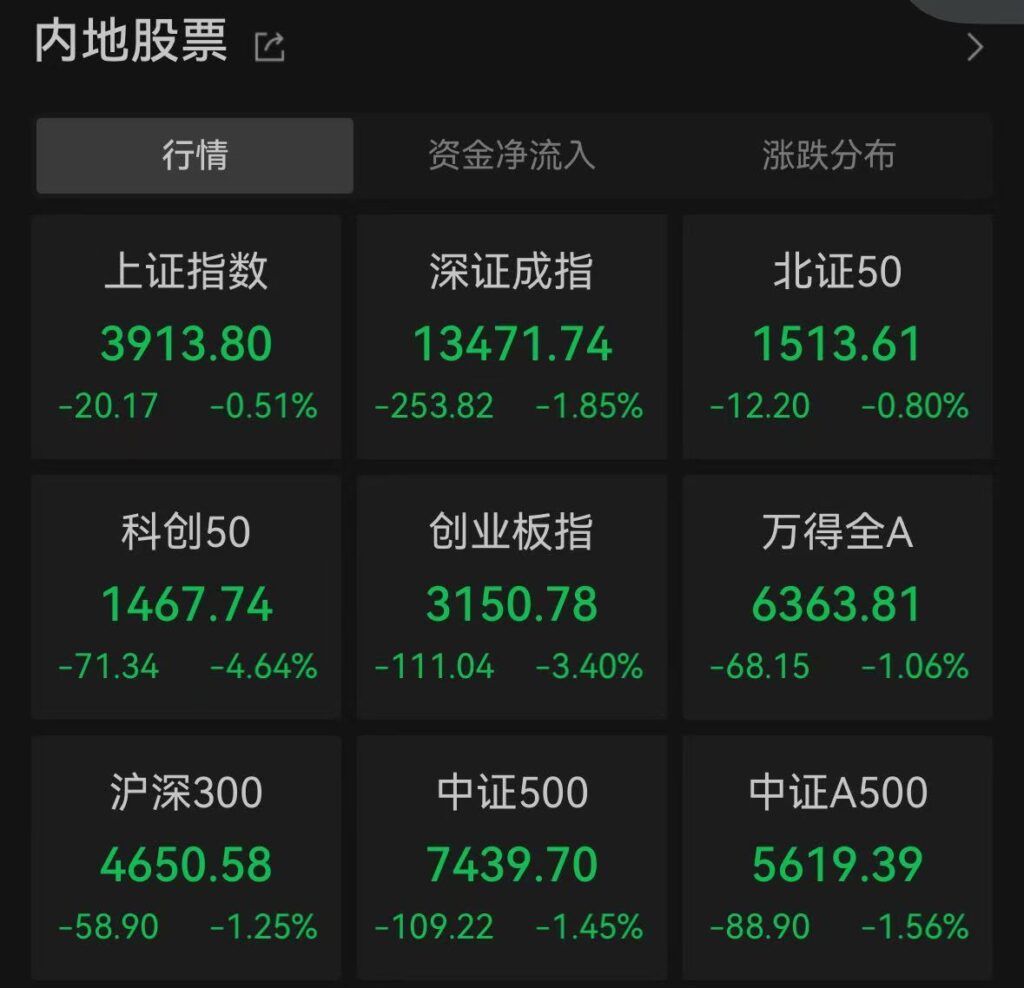Screen dimensions: 1024x988
Task: Select the 中证A500 index card
Action: click(838, 858)
